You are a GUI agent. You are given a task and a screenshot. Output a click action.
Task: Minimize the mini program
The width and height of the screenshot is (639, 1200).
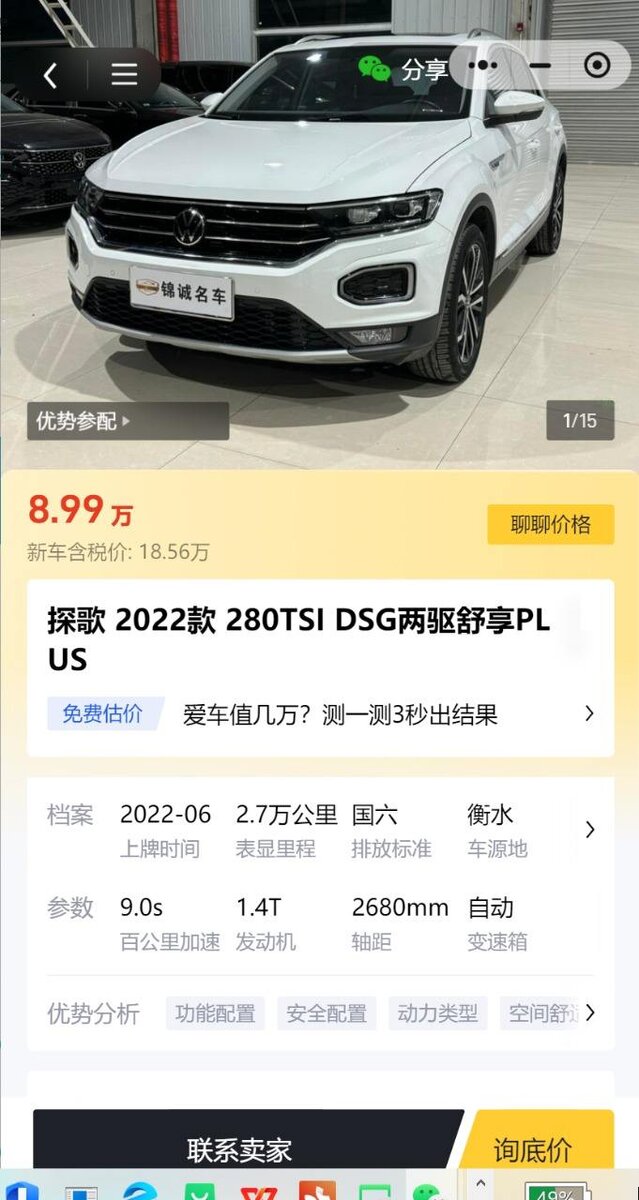click(x=540, y=66)
